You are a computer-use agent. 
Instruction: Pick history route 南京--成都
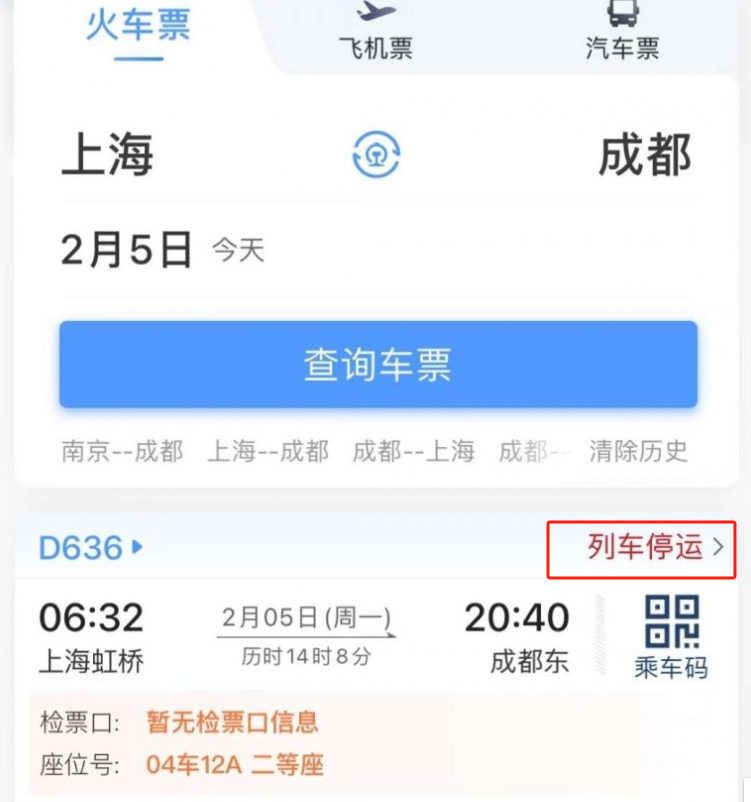(122, 451)
